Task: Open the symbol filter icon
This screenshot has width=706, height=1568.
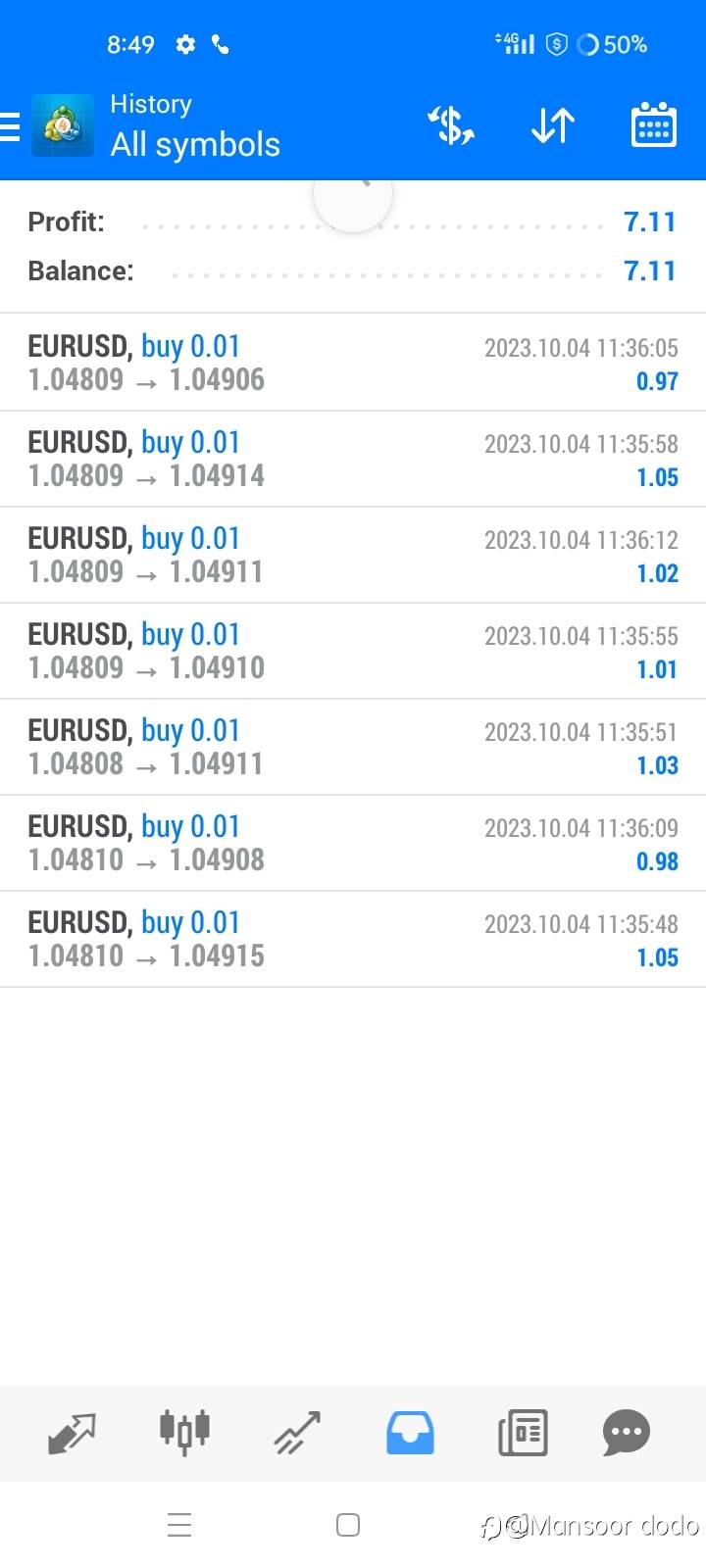Action: click(x=451, y=126)
